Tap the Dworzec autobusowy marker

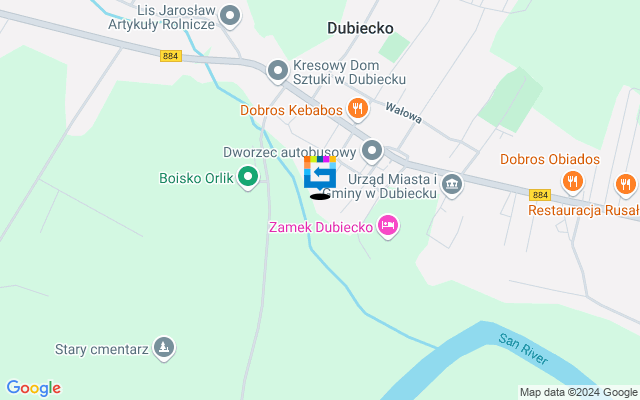372,151
